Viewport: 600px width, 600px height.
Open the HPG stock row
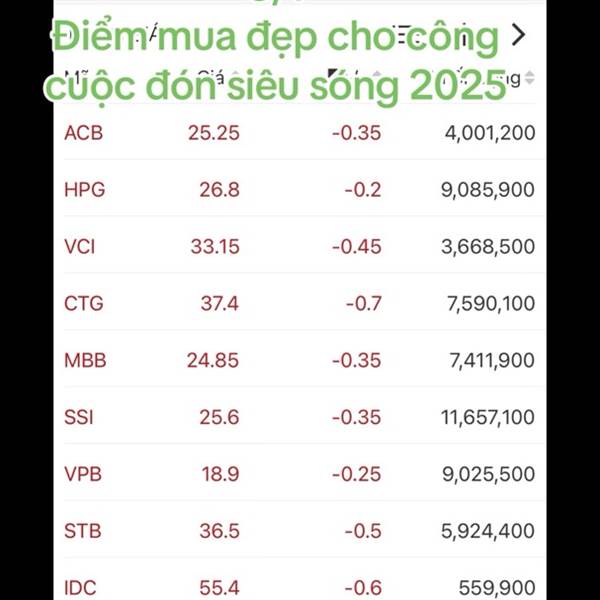click(300, 189)
